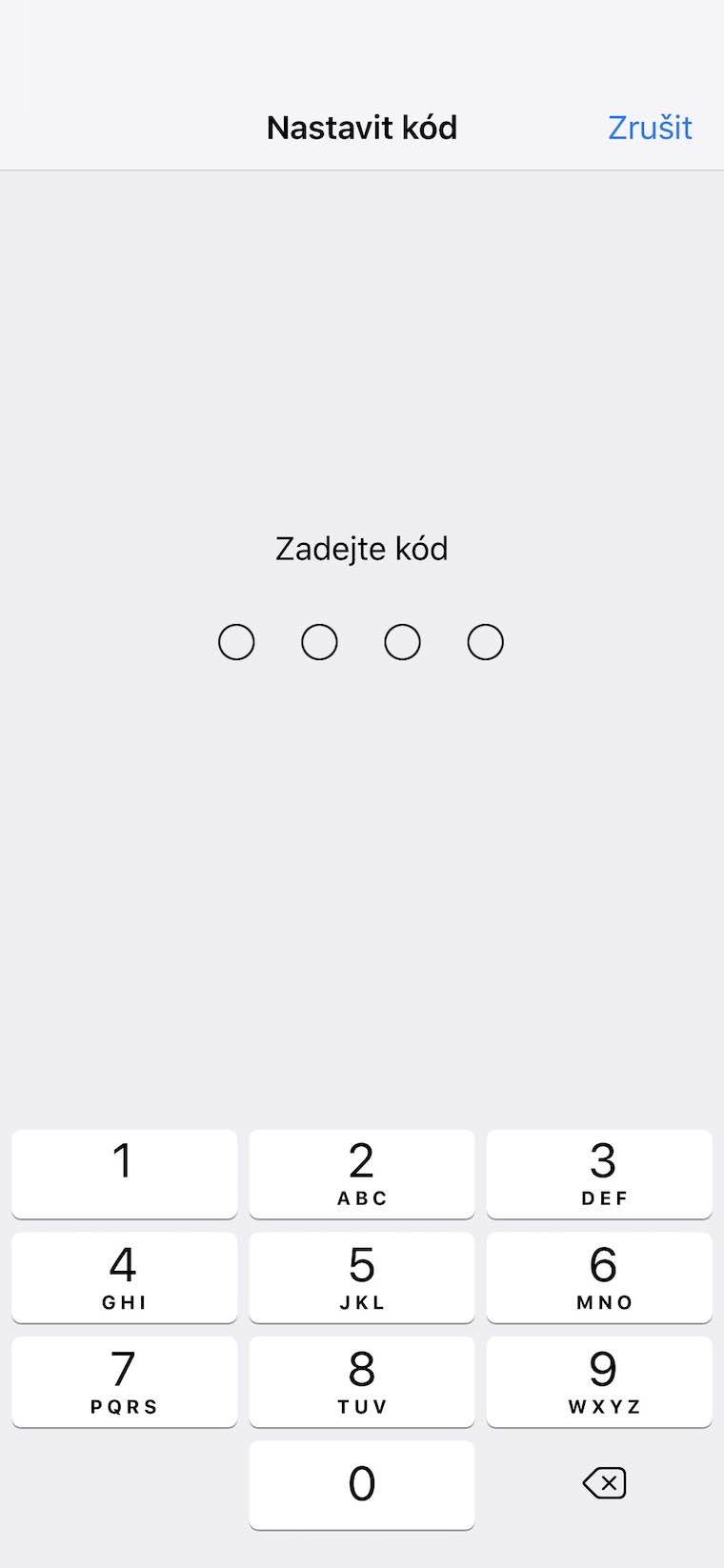Image resolution: width=724 pixels, height=1568 pixels.
Task: Input digit 7 PQRS
Action: click(x=124, y=1380)
